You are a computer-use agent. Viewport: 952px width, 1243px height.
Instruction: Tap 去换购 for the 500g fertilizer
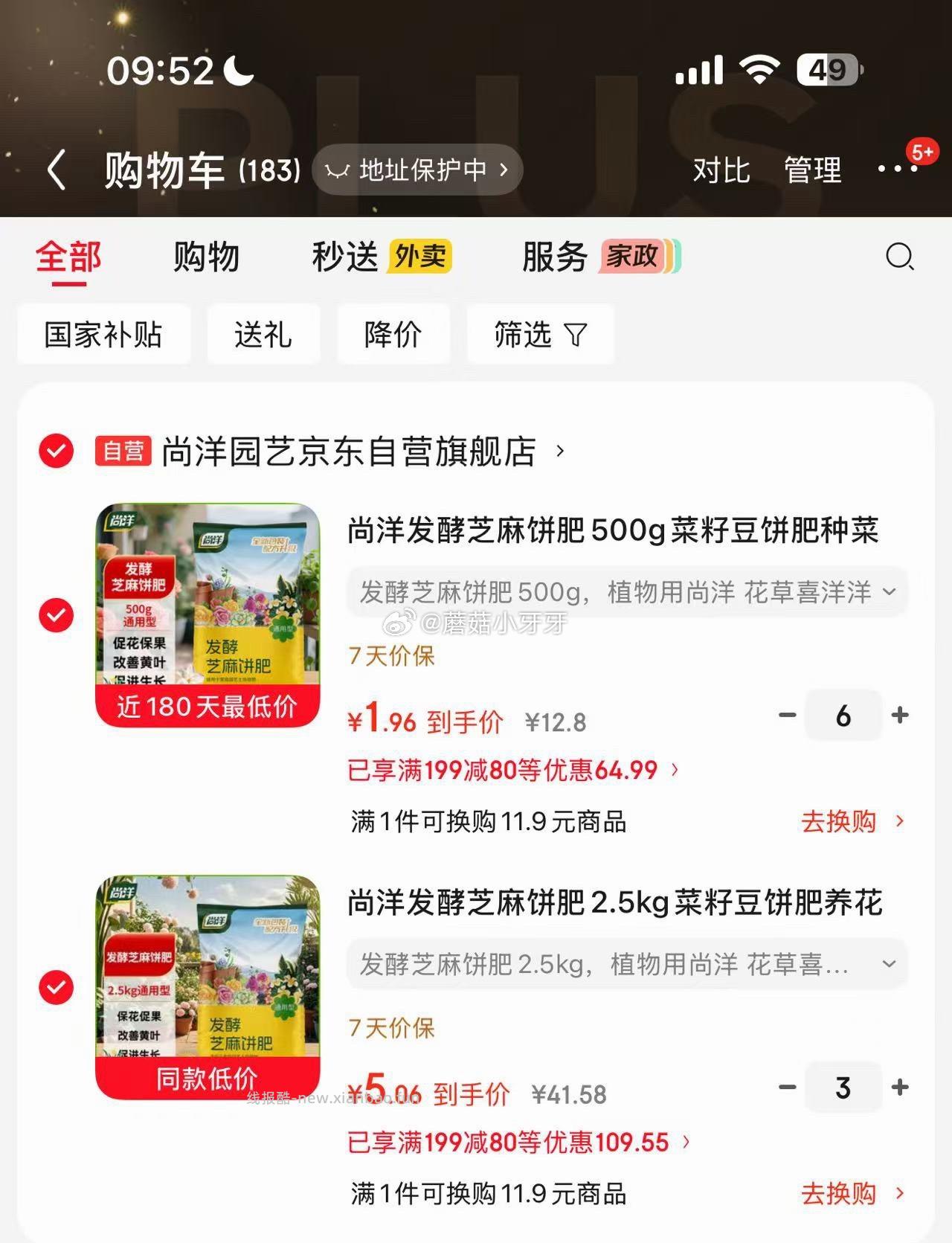tap(837, 821)
